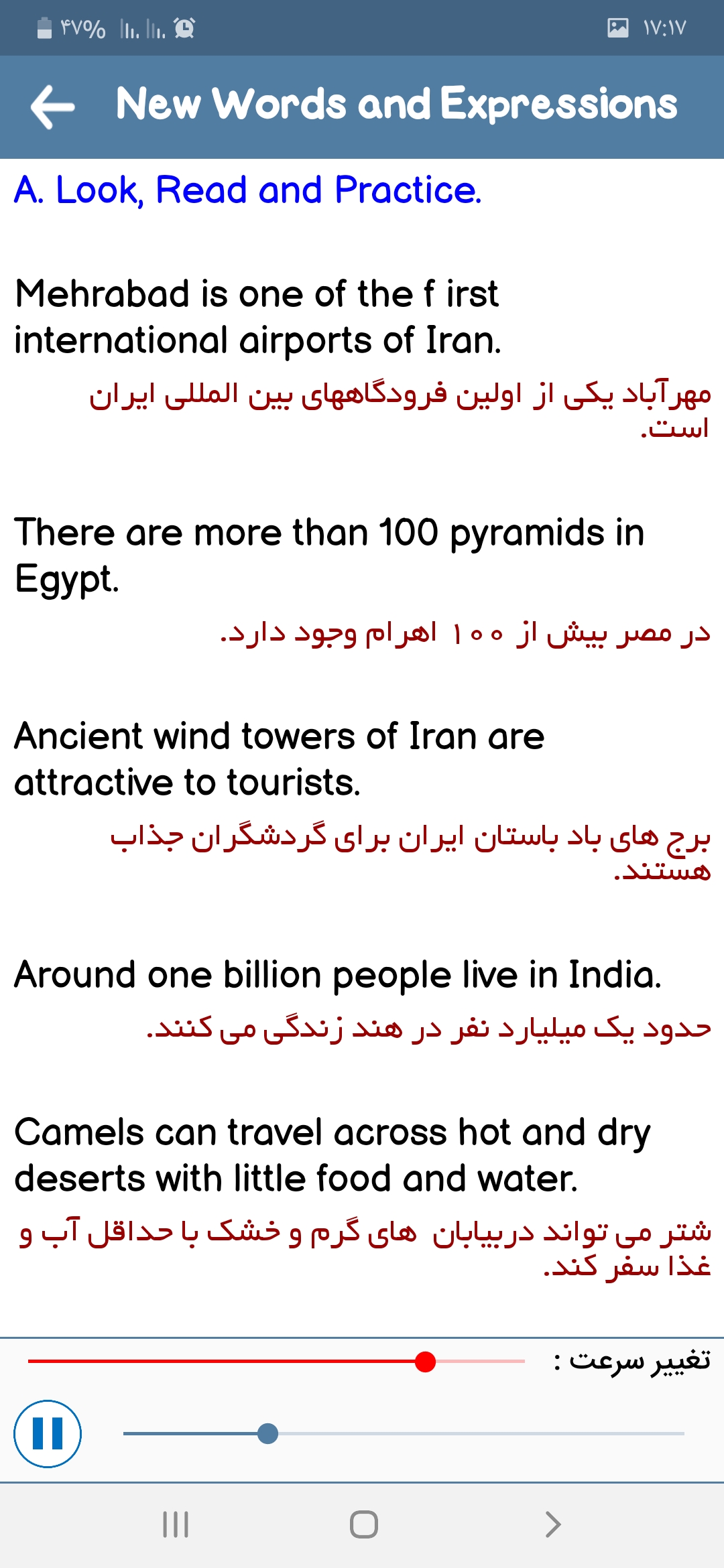Open recent apps from navigation bar
The image size is (724, 1568).
pyautogui.click(x=176, y=1524)
